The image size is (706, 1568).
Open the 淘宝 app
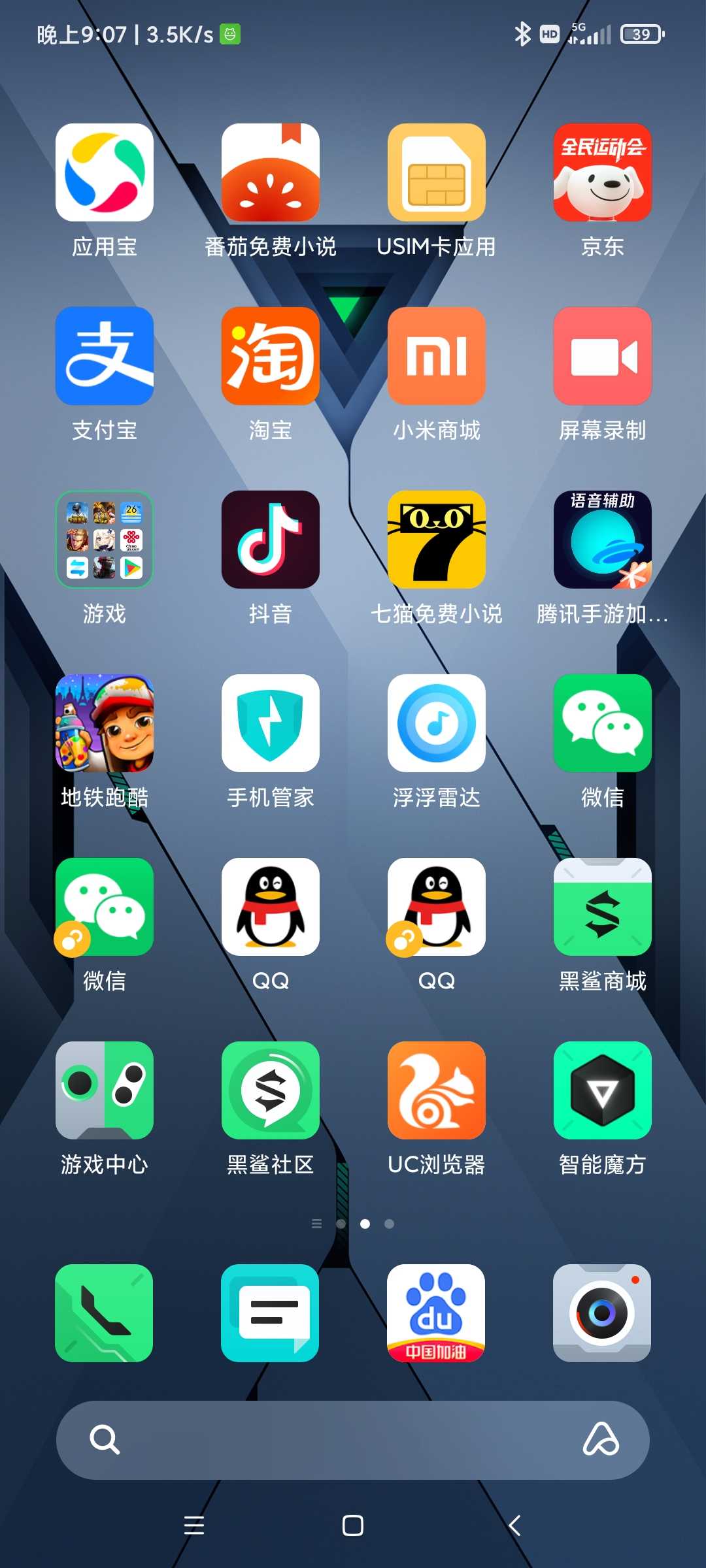271,357
